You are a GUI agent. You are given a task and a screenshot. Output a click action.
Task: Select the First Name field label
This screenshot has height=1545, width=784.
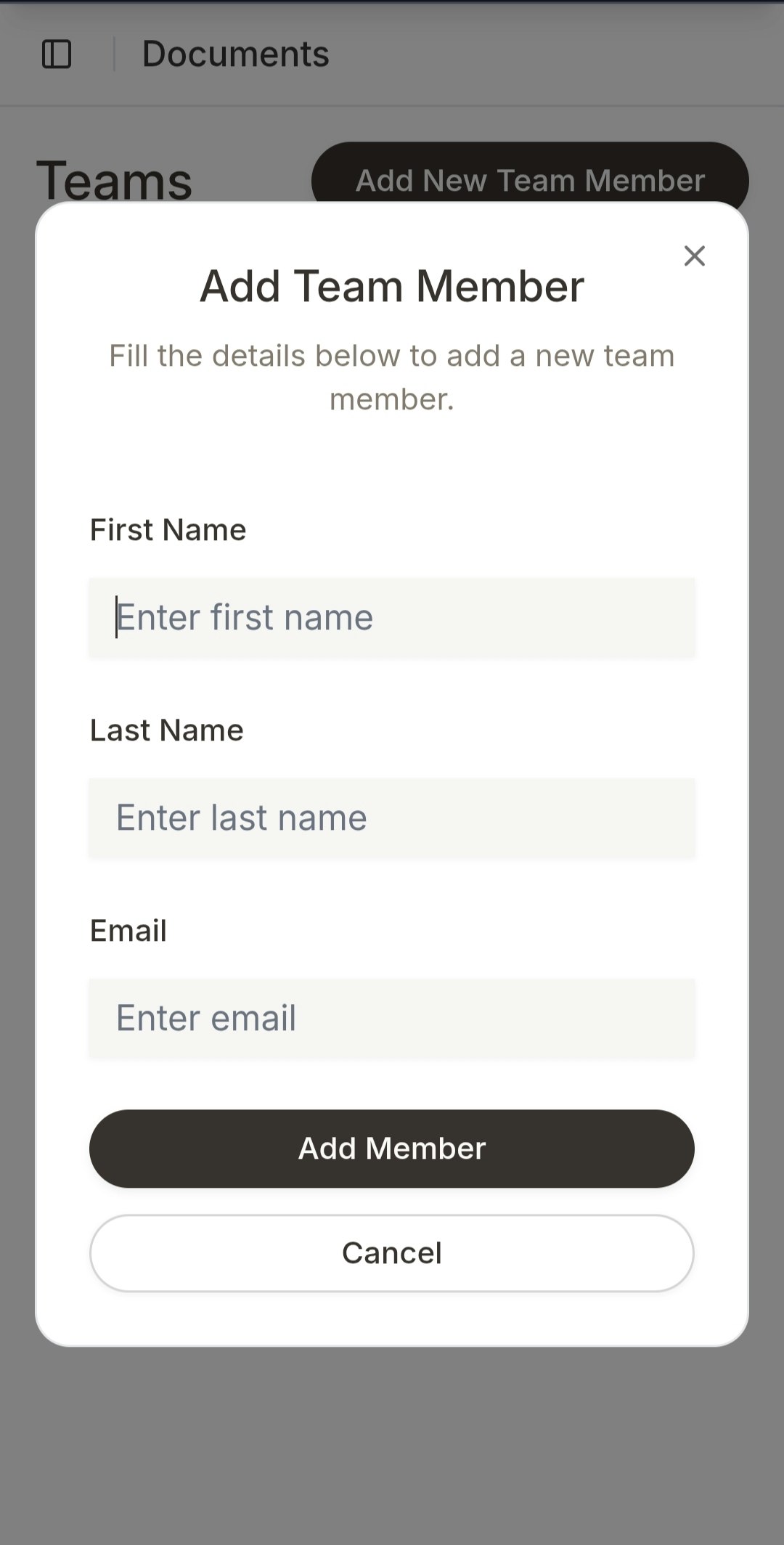[x=168, y=529]
